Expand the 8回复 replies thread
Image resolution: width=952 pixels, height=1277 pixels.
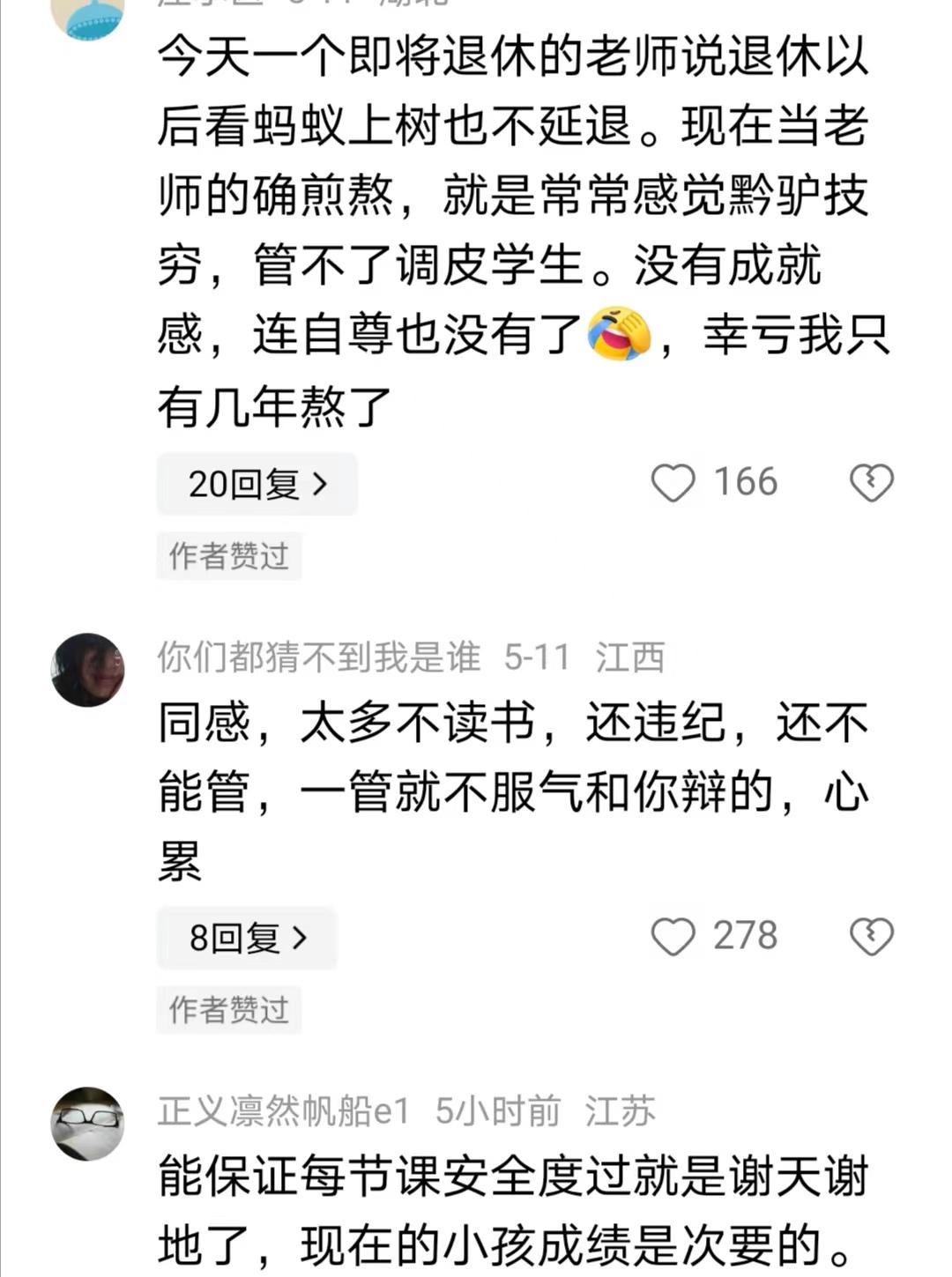pos(247,938)
